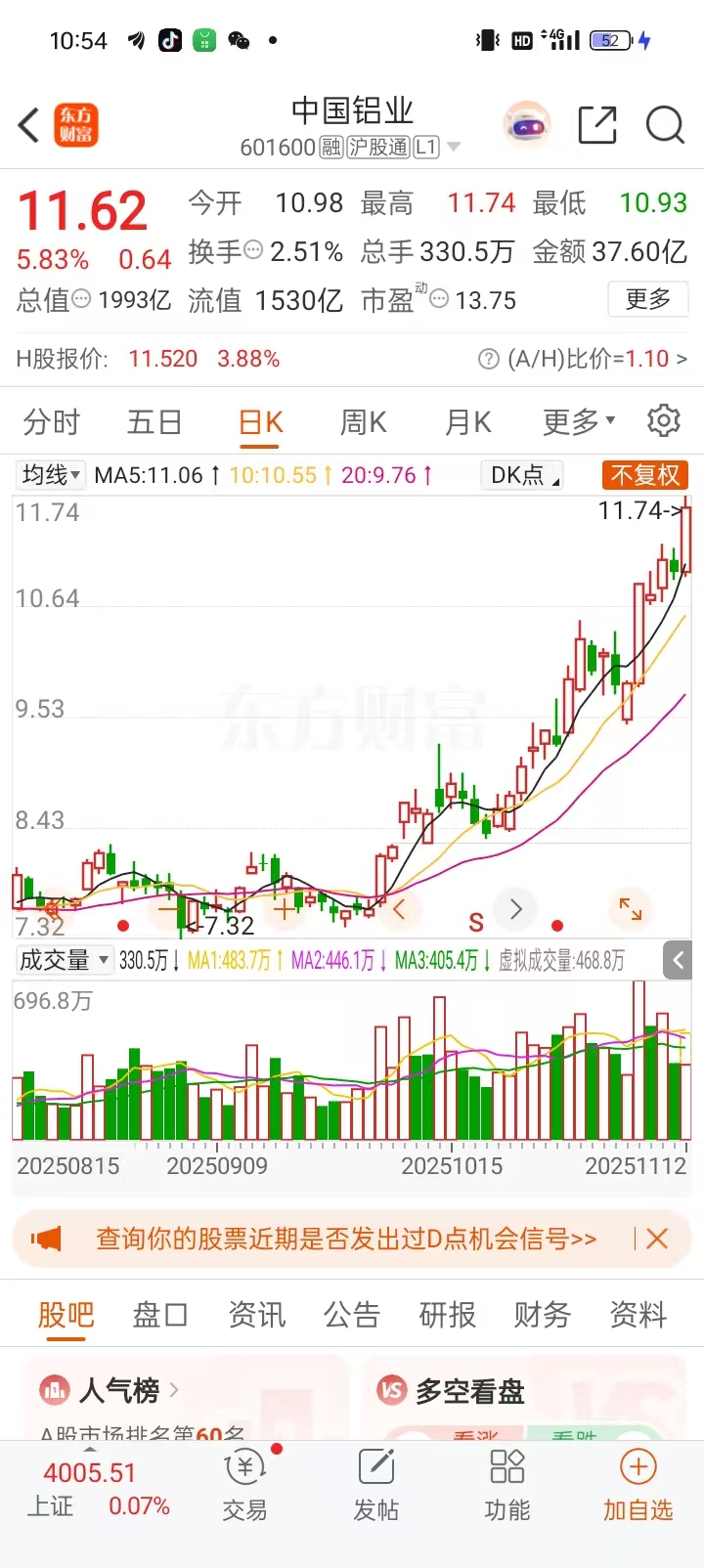Expand the 成交量 indicator dropdown
The width and height of the screenshot is (704, 1568).
click(x=64, y=960)
